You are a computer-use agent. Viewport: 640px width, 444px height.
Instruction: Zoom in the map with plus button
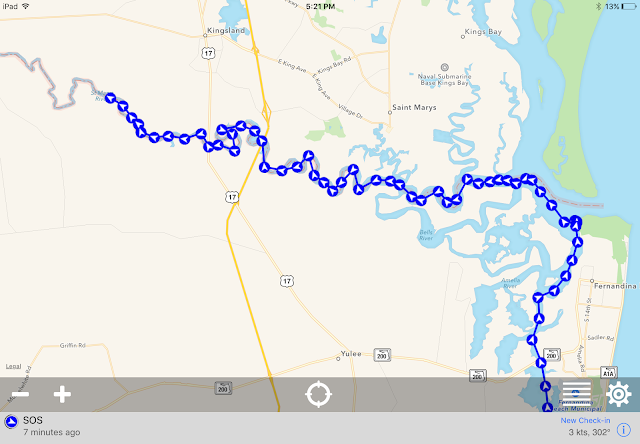click(x=62, y=394)
